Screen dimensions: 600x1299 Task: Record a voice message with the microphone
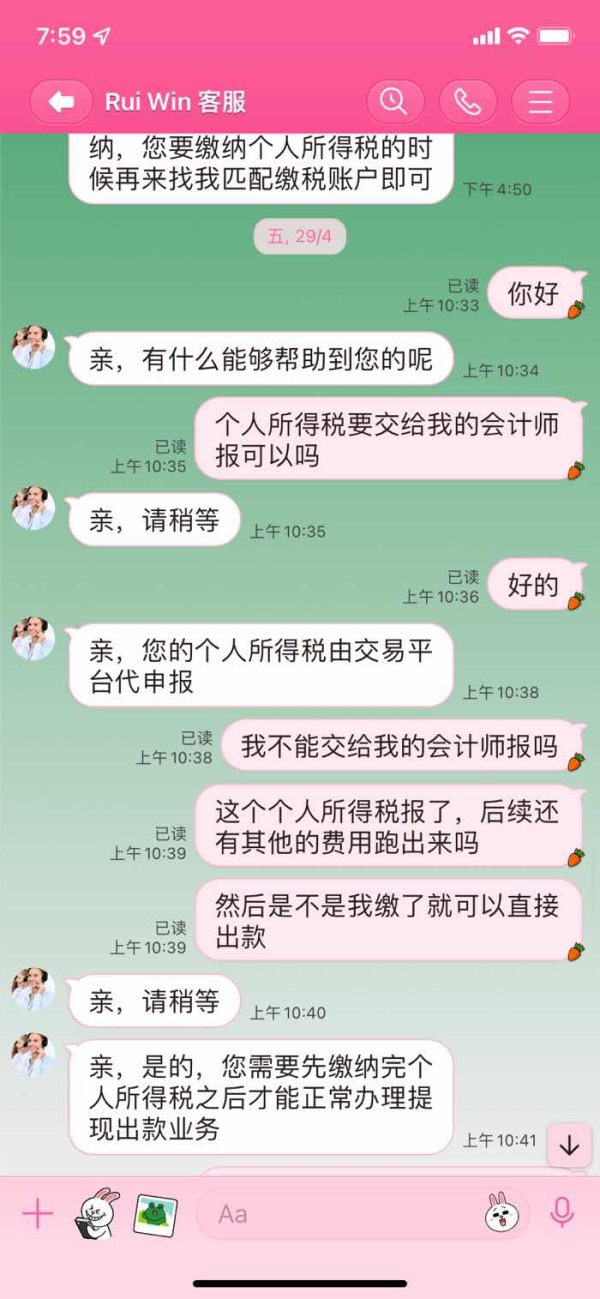pos(563,1214)
